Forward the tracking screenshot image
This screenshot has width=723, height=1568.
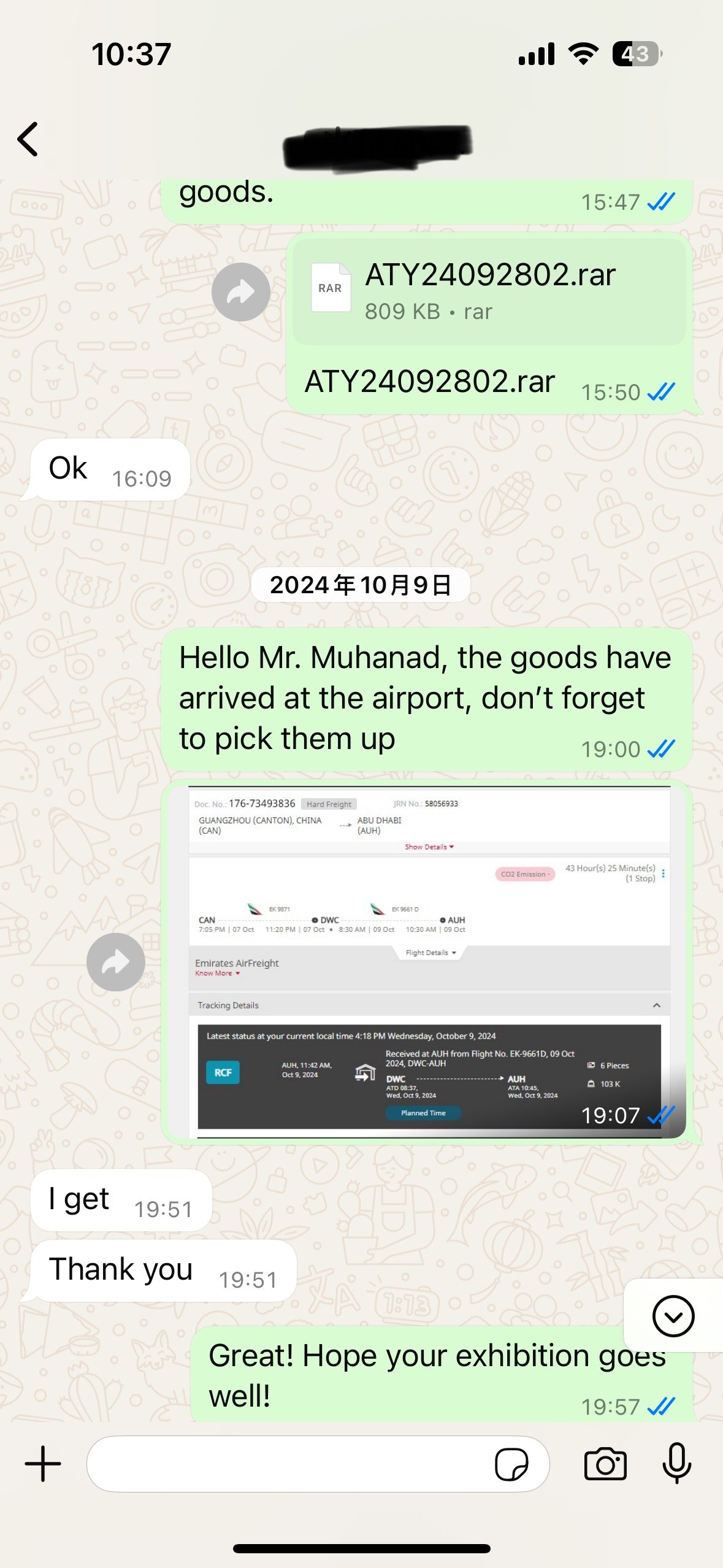coord(115,961)
